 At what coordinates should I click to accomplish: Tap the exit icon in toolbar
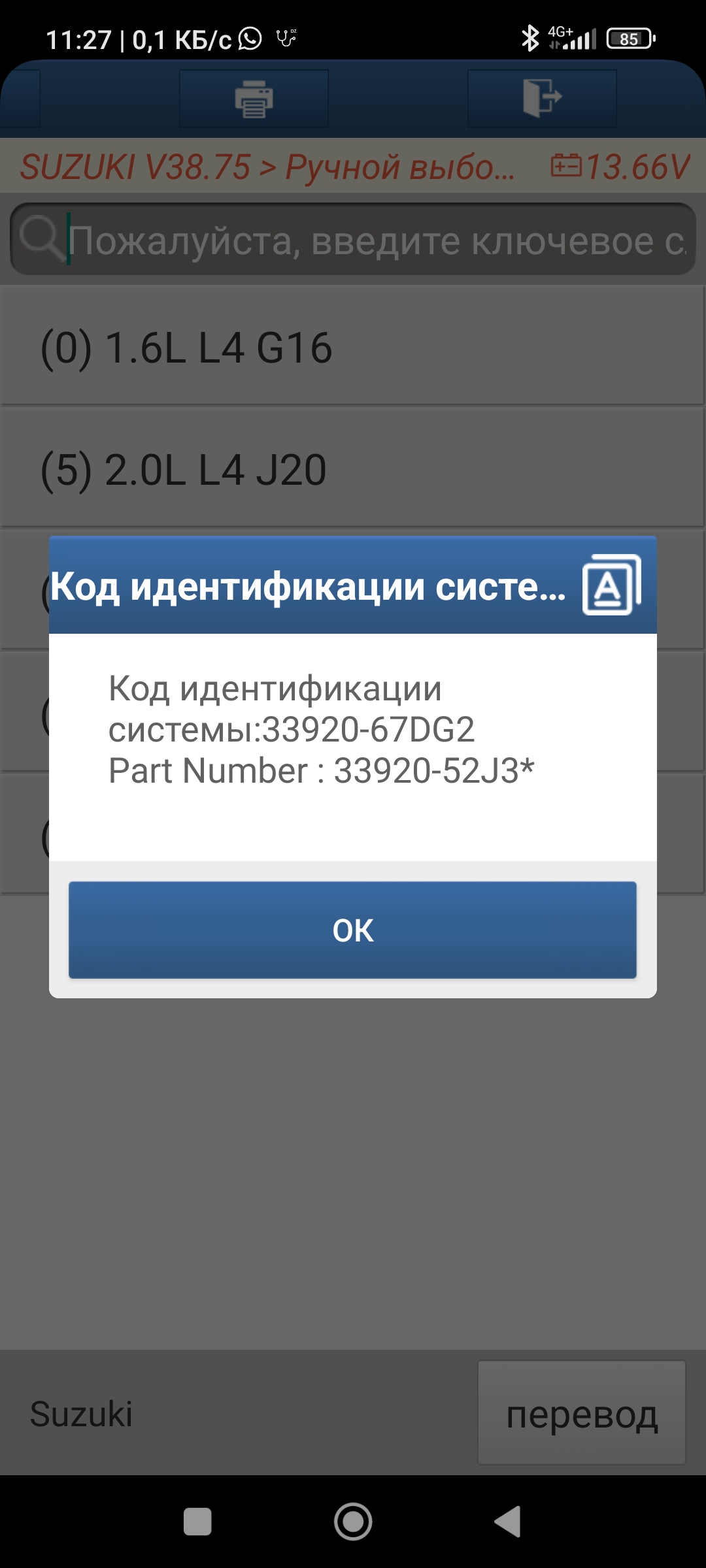[542, 99]
